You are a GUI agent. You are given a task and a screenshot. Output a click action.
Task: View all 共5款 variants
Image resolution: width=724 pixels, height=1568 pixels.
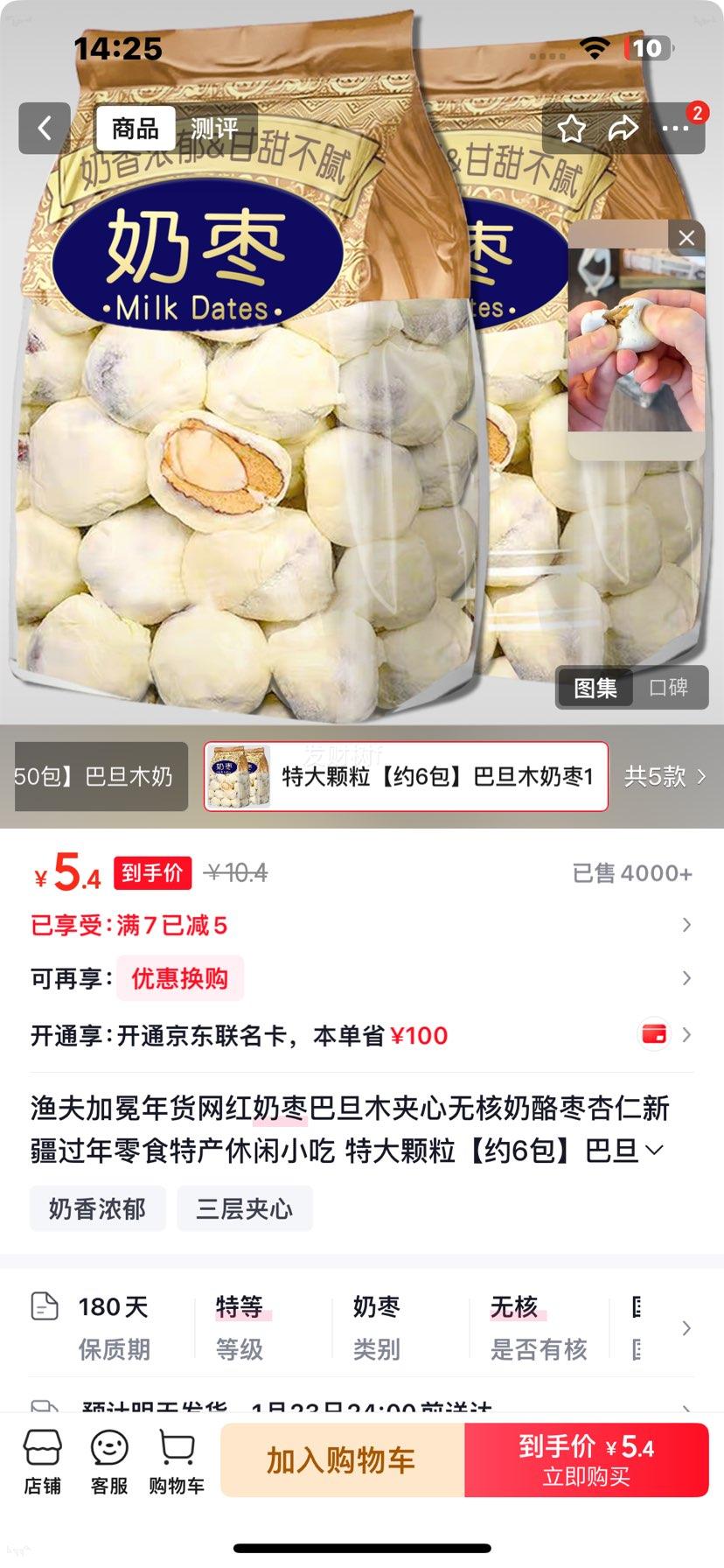click(x=665, y=776)
